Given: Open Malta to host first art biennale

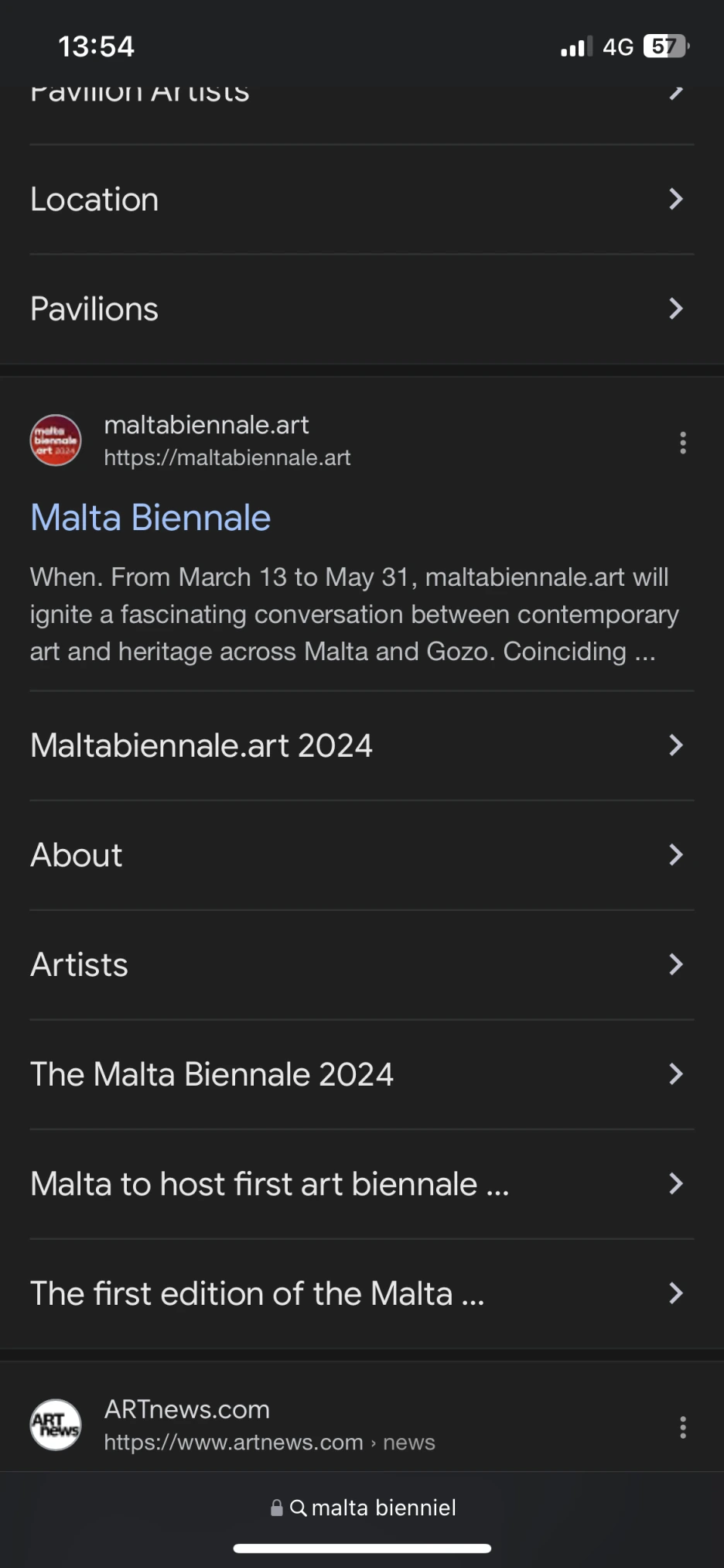Looking at the screenshot, I should (x=356, y=1184).
